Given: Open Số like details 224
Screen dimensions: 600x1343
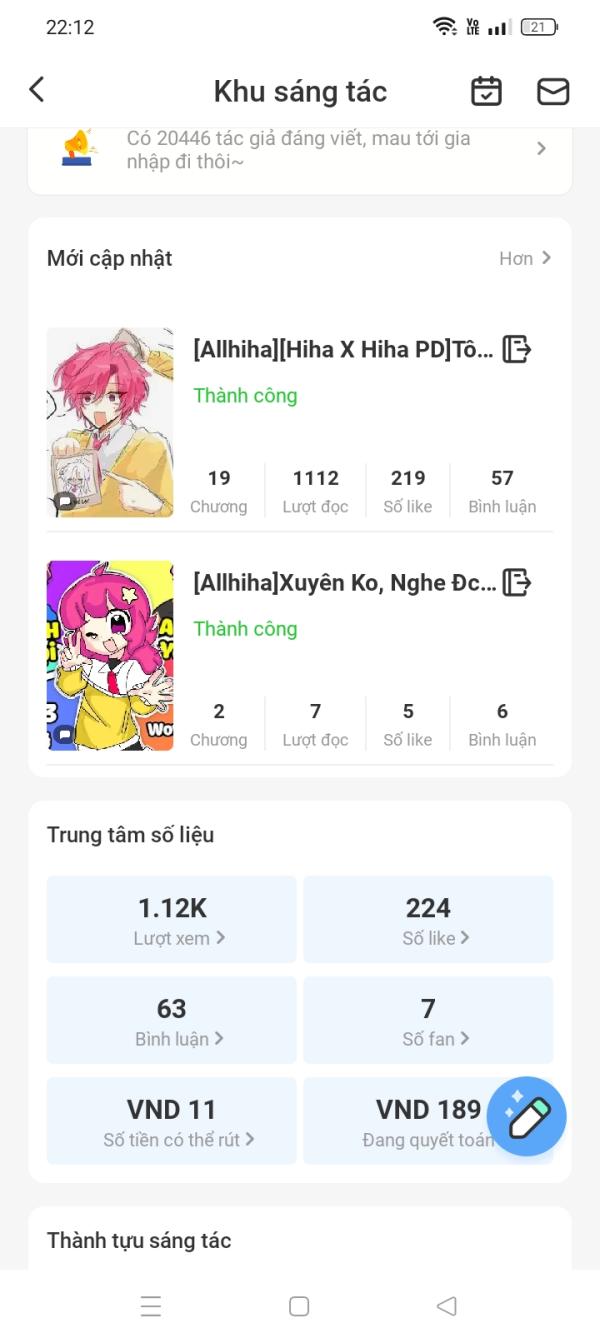Looking at the screenshot, I should click(x=428, y=920).
